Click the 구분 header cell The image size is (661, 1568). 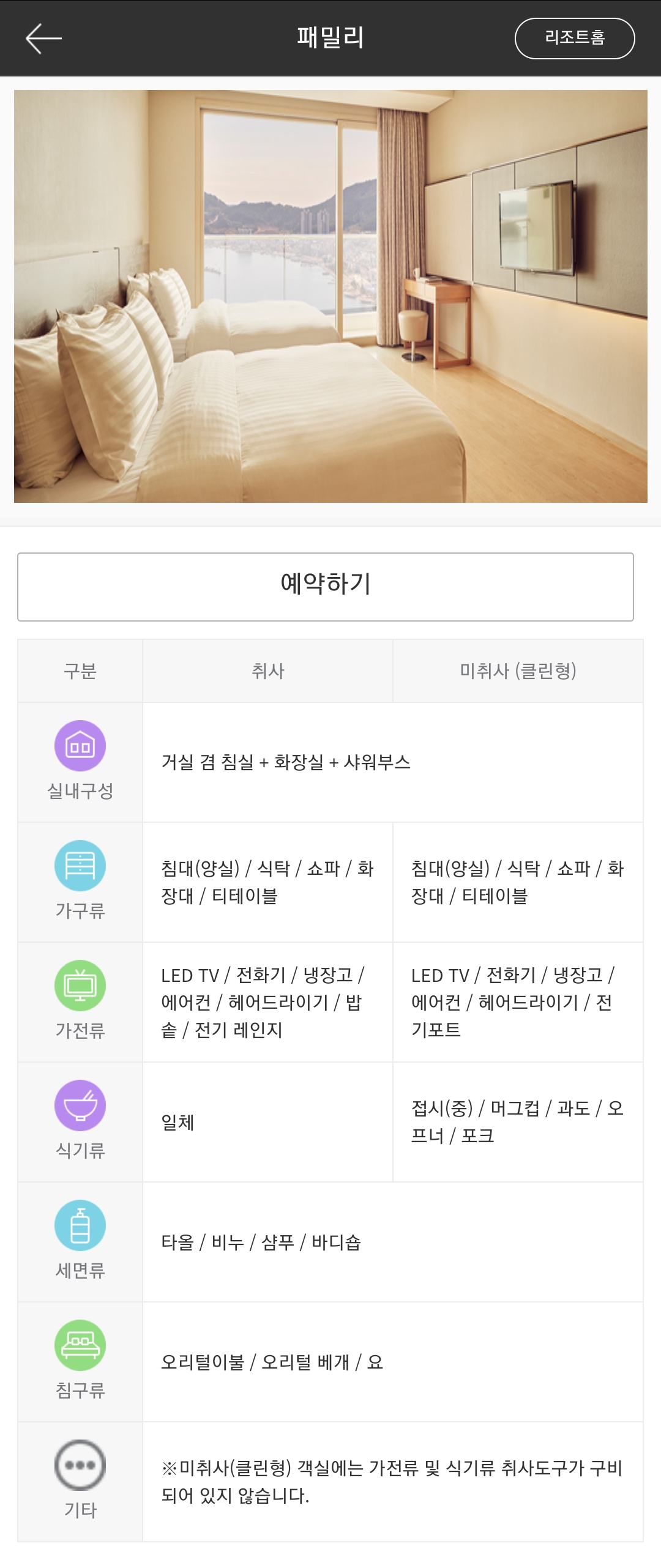tap(80, 670)
